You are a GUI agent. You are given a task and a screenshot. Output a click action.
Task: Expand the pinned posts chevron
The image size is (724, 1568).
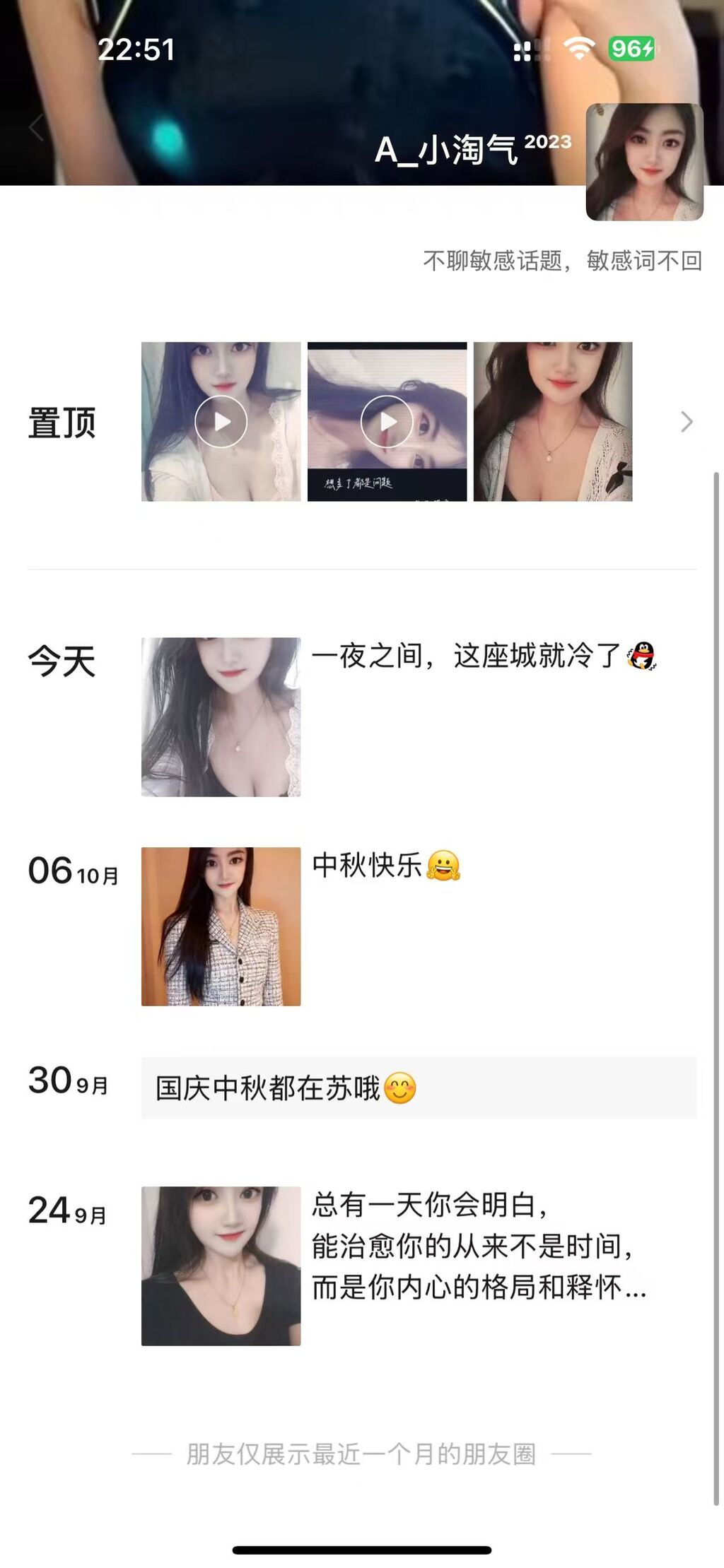pos(687,422)
